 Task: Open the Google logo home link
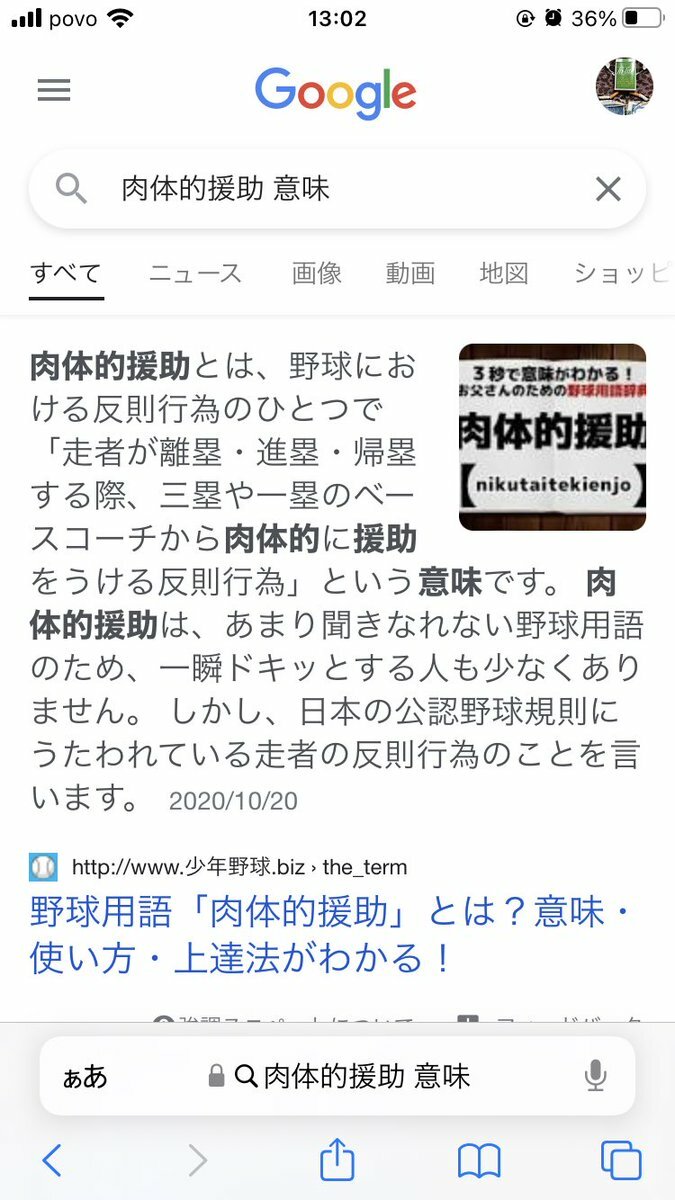(x=336, y=92)
